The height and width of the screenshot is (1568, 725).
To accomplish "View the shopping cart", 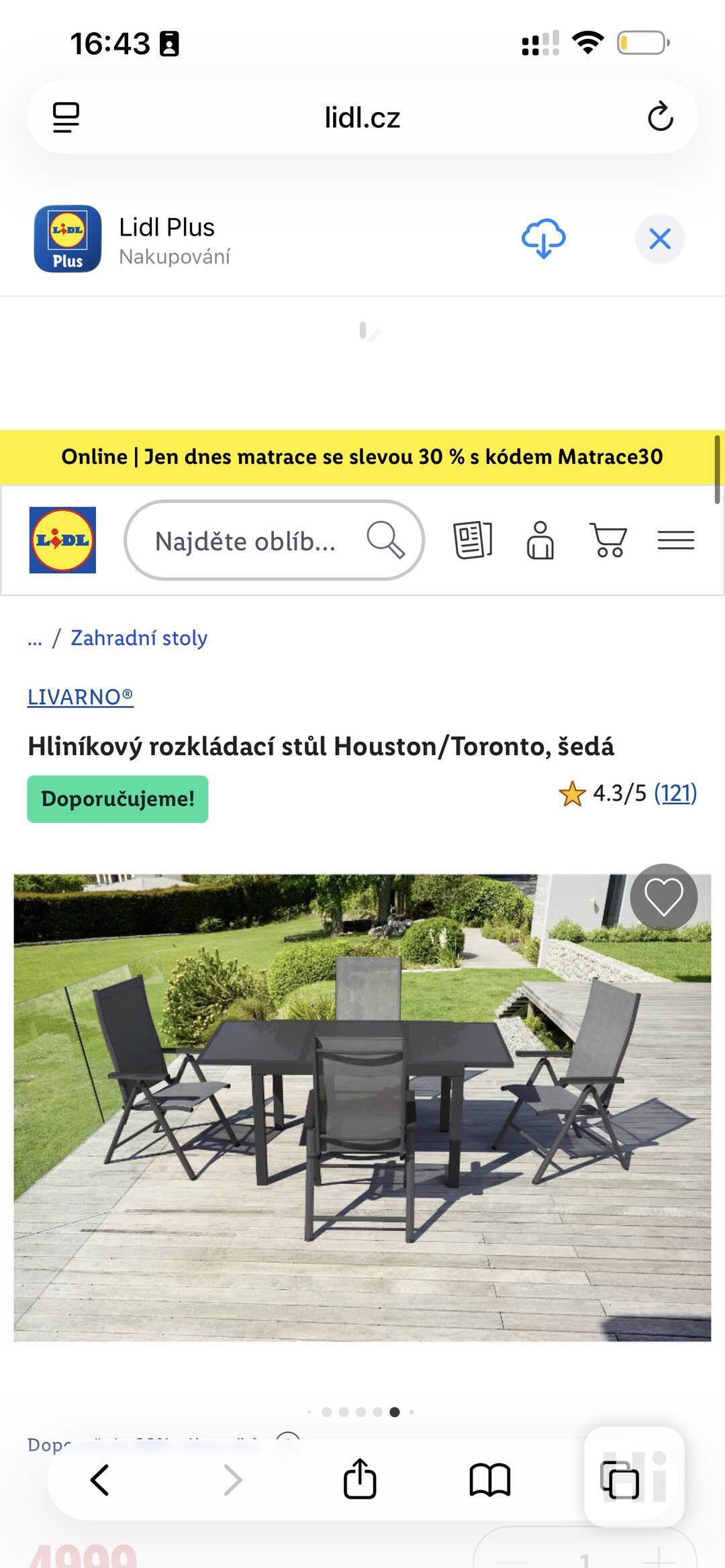I will (608, 540).
